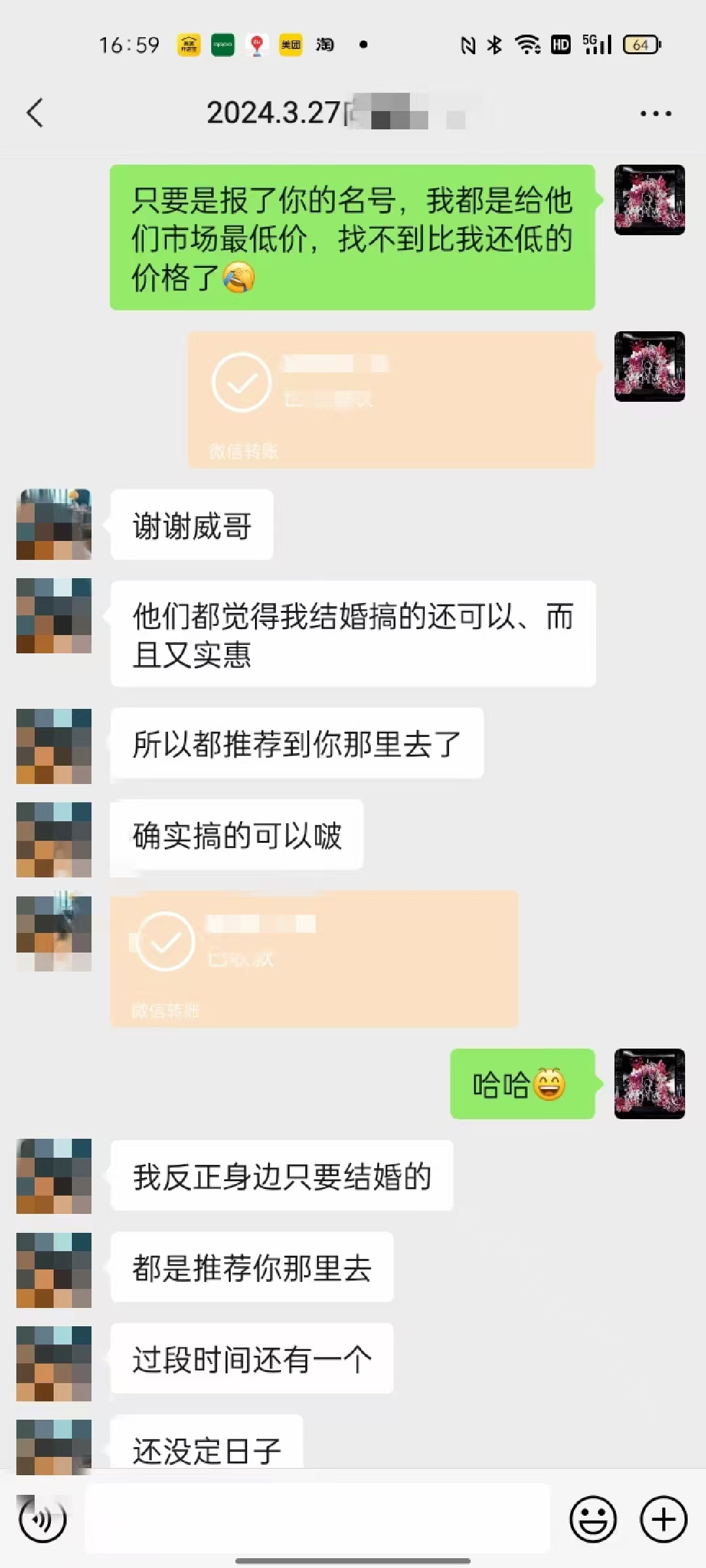Open sender's avatar next to 哈哈 message
Screen dimensions: 706x1568
point(650,1084)
